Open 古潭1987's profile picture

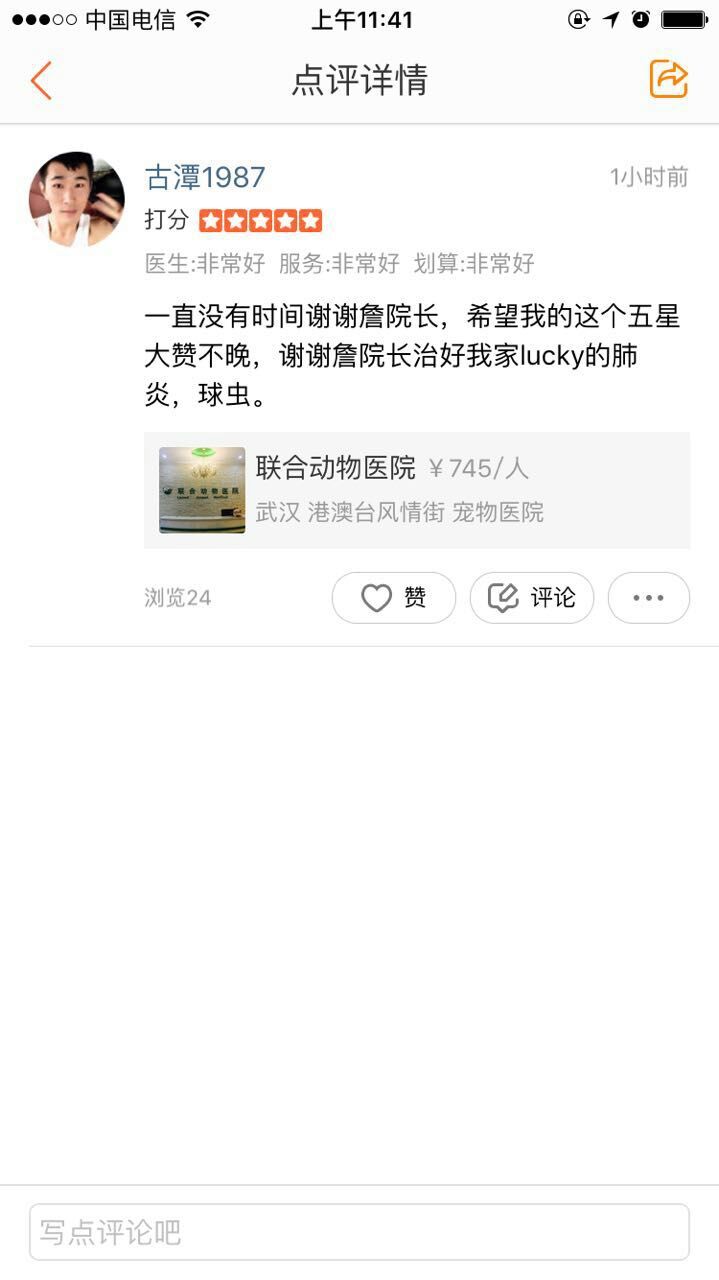click(77, 200)
